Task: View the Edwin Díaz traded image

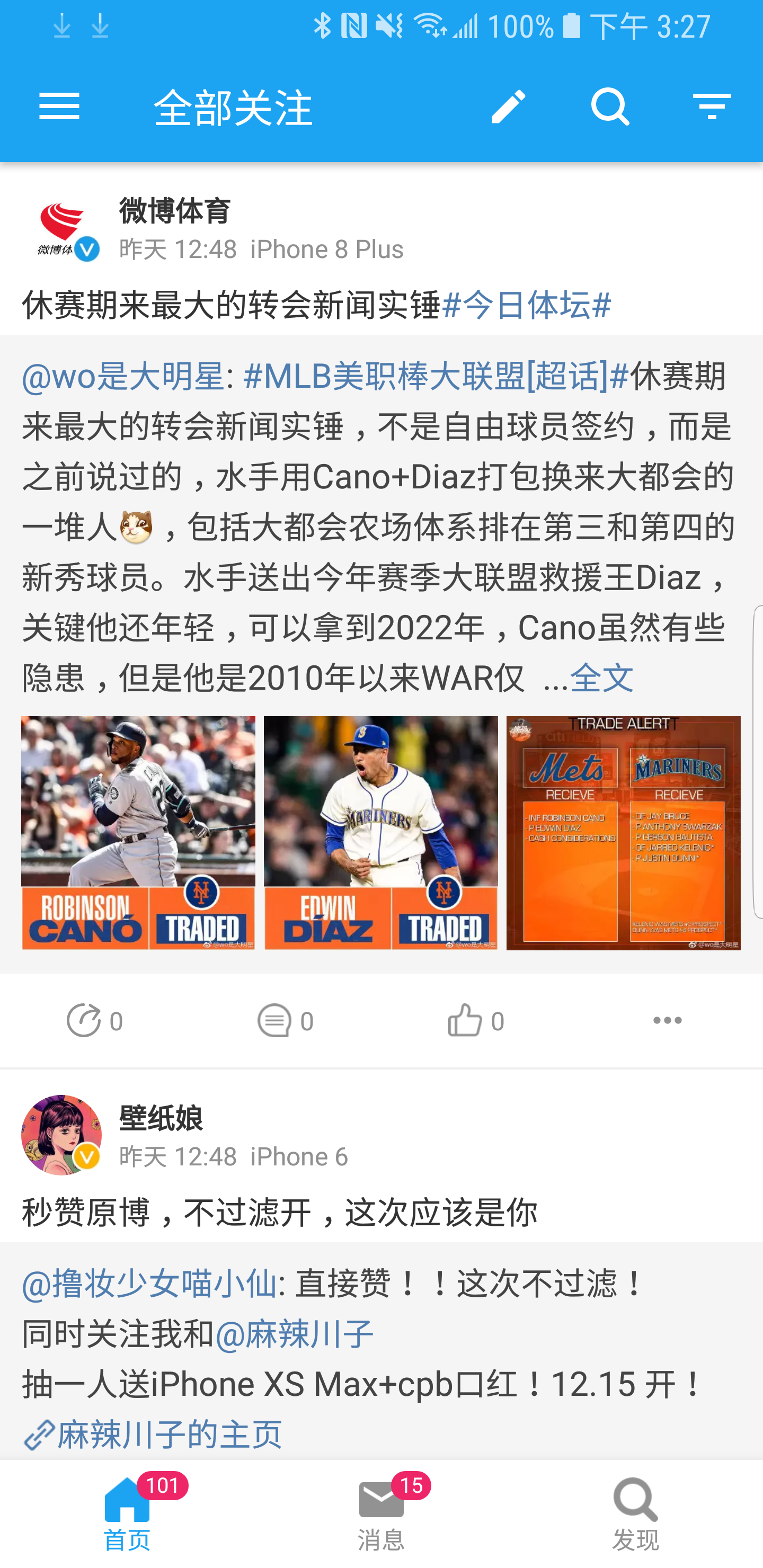Action: (380, 833)
